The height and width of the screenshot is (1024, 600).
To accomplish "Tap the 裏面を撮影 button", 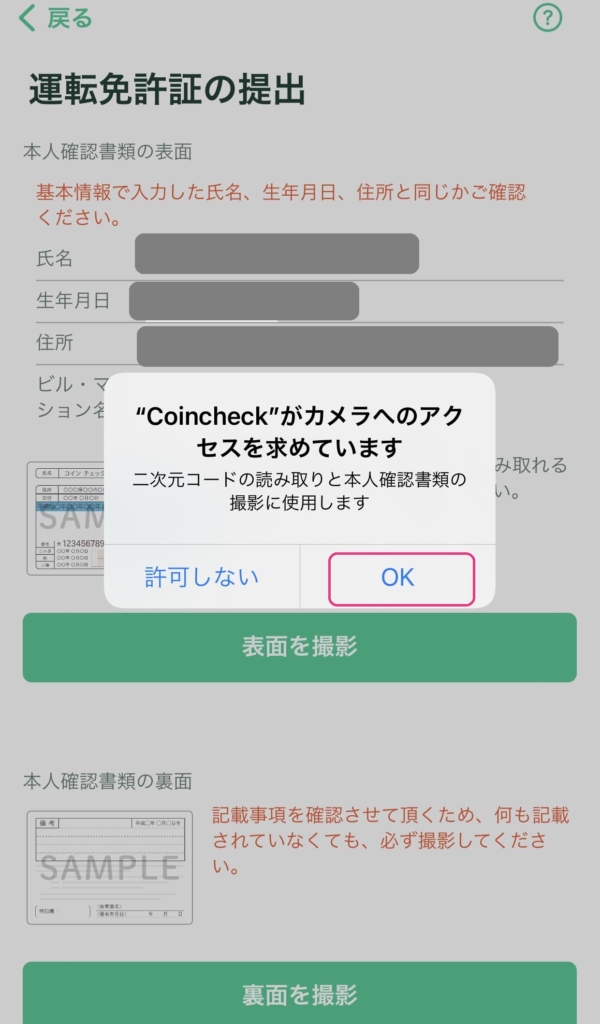I will (300, 993).
